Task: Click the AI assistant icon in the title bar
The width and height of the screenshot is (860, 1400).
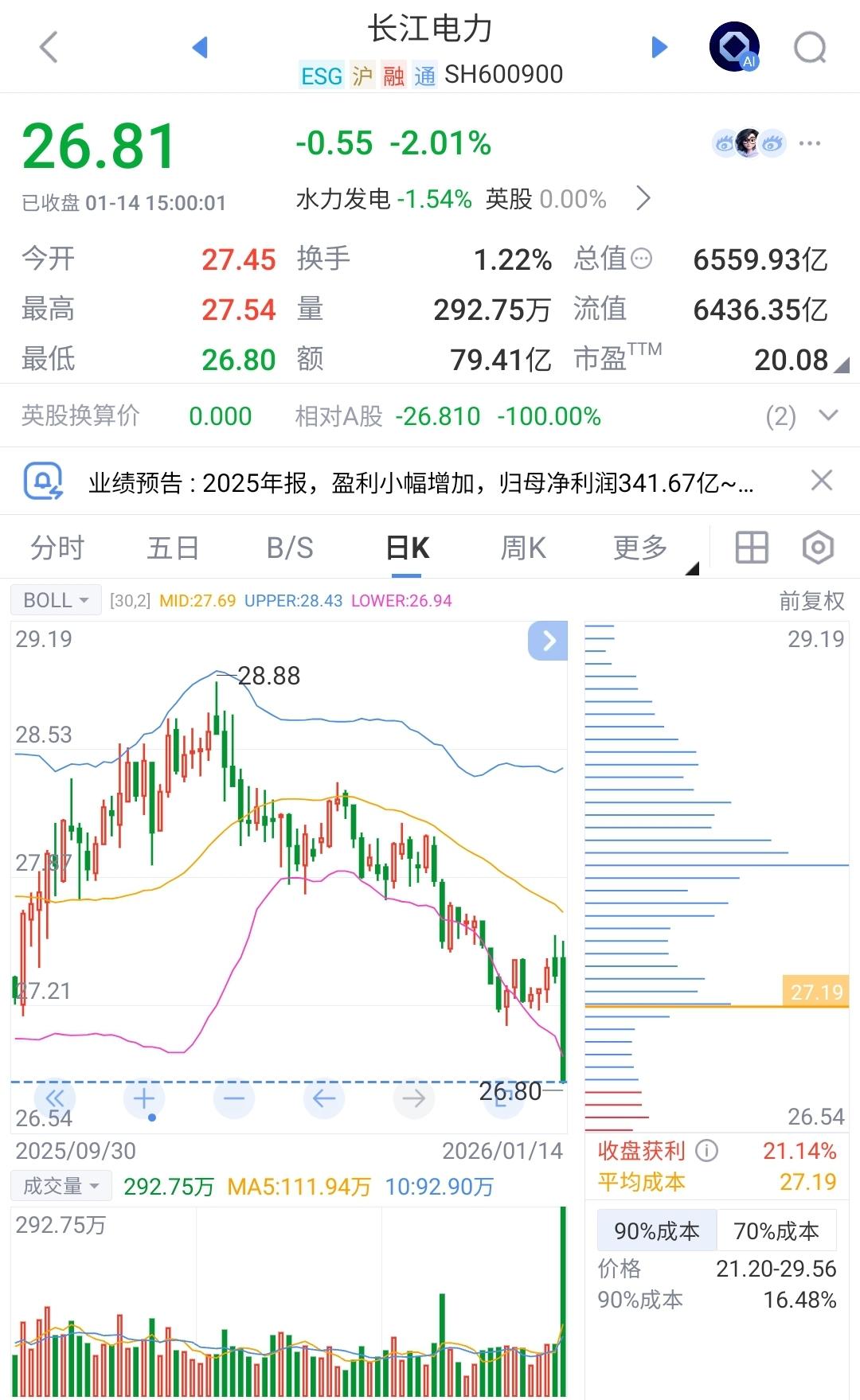Action: [733, 45]
